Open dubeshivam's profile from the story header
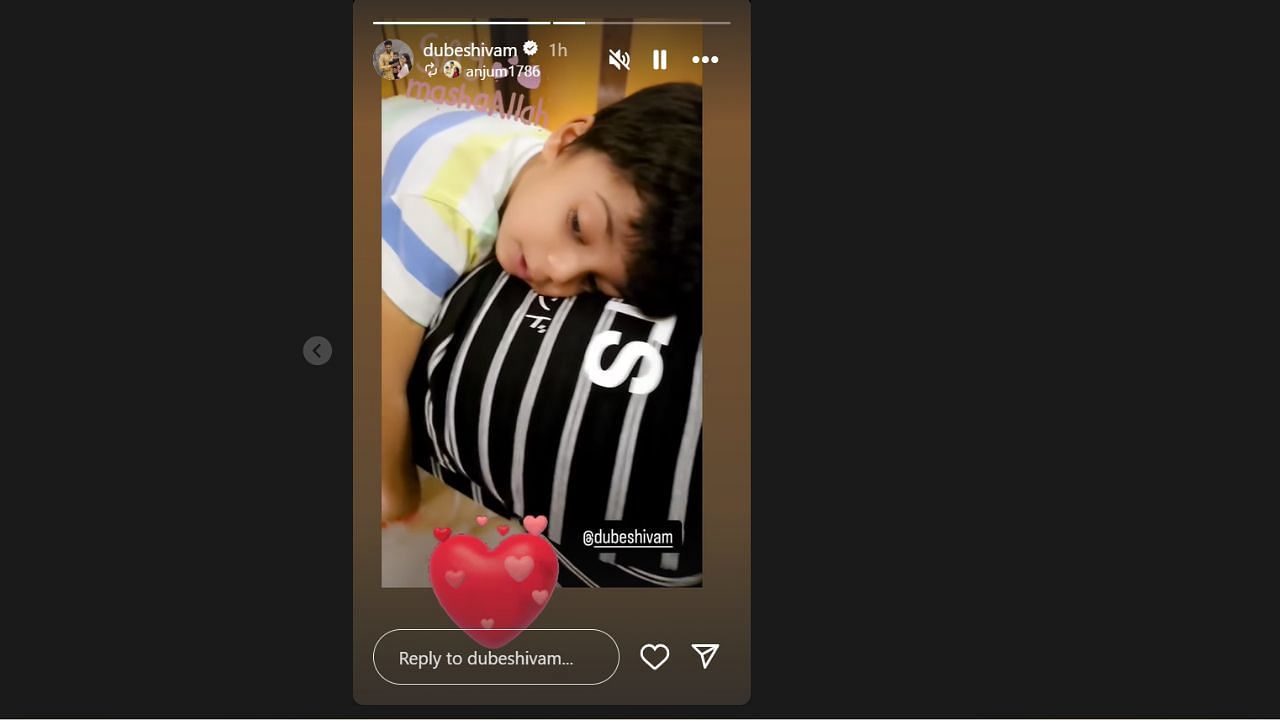 click(470, 50)
